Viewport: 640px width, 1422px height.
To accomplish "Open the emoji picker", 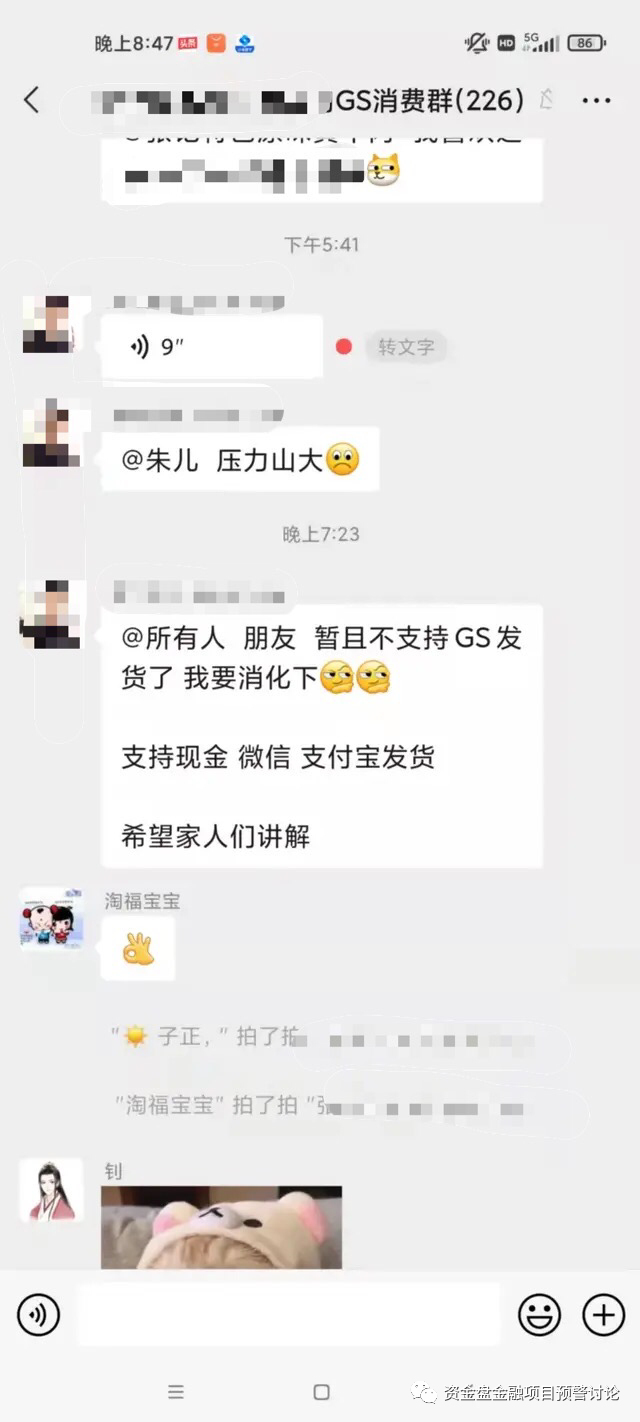I will point(539,1315).
